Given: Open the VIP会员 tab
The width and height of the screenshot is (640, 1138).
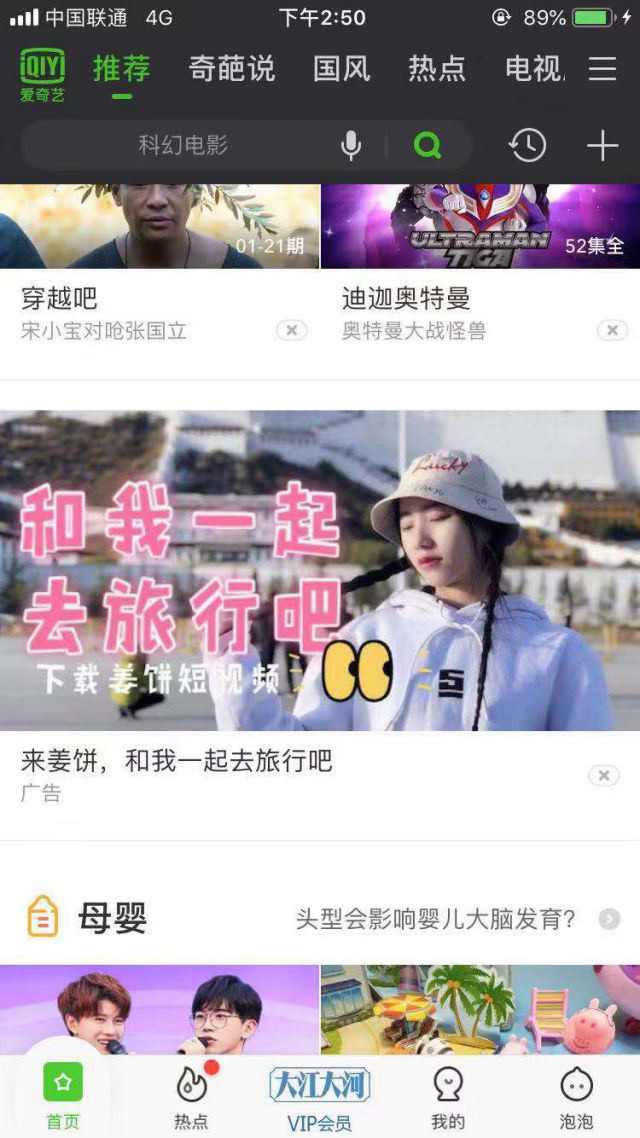Looking at the screenshot, I should tap(319, 1097).
